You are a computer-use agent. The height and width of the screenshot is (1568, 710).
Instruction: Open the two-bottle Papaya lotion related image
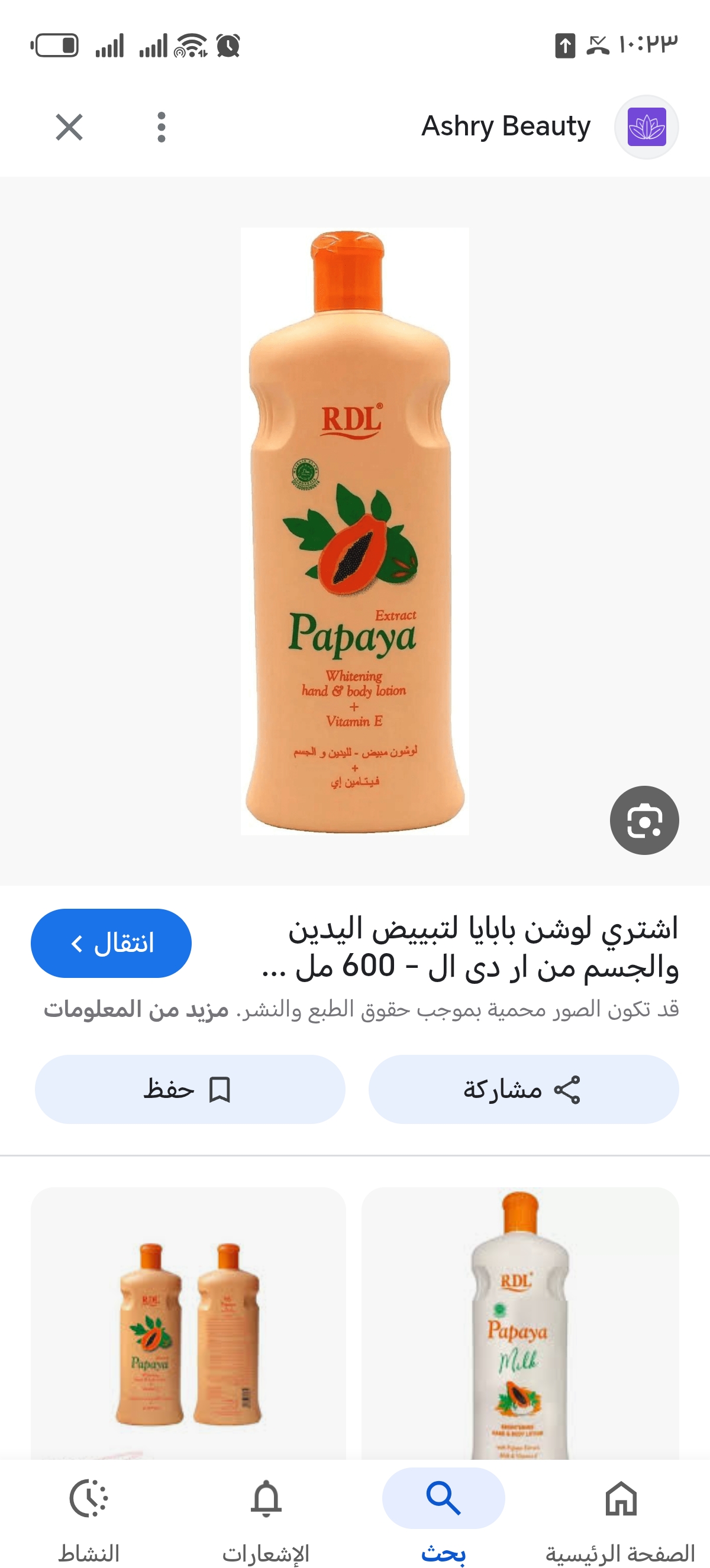pyautogui.click(x=188, y=1324)
